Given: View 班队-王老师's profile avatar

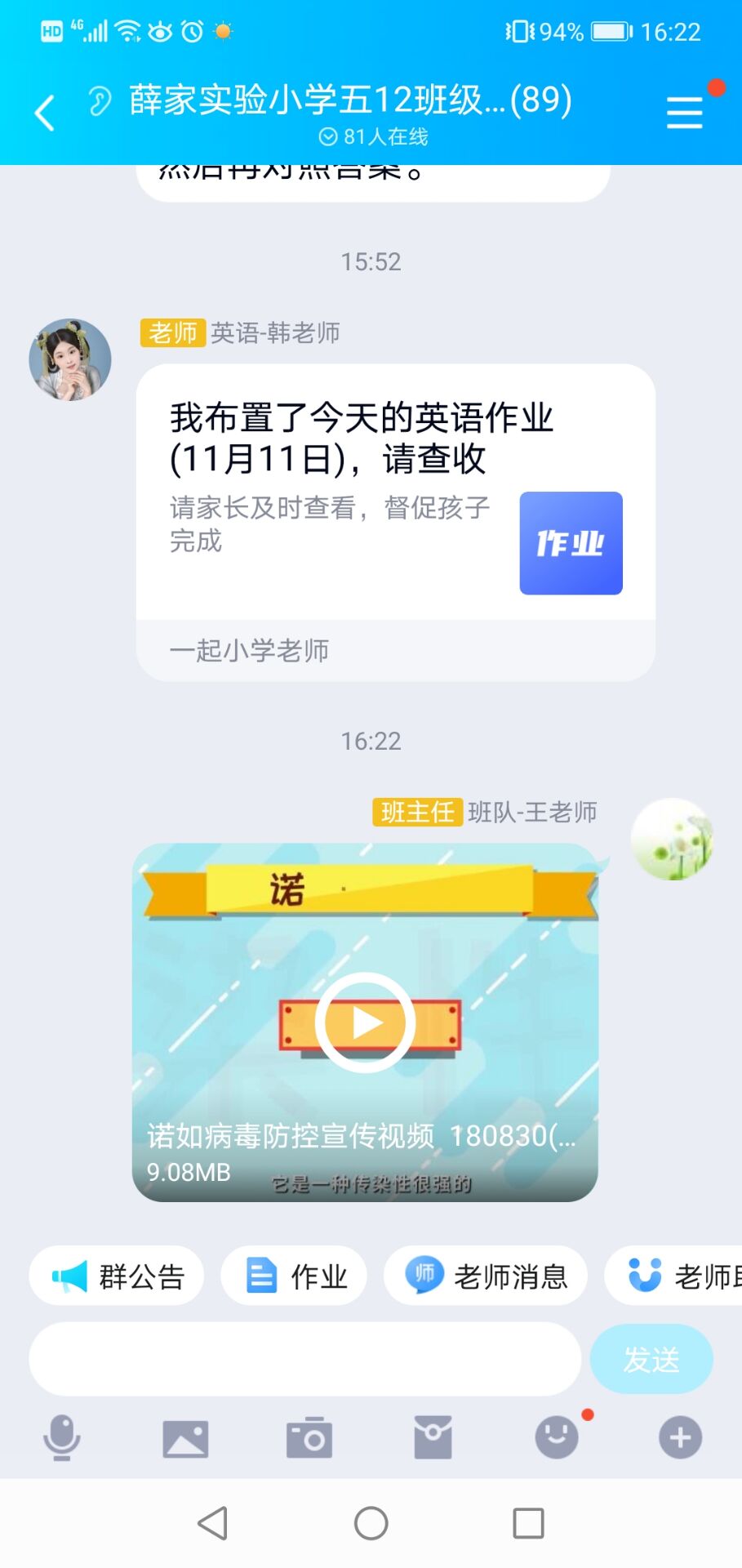Looking at the screenshot, I should [x=672, y=839].
